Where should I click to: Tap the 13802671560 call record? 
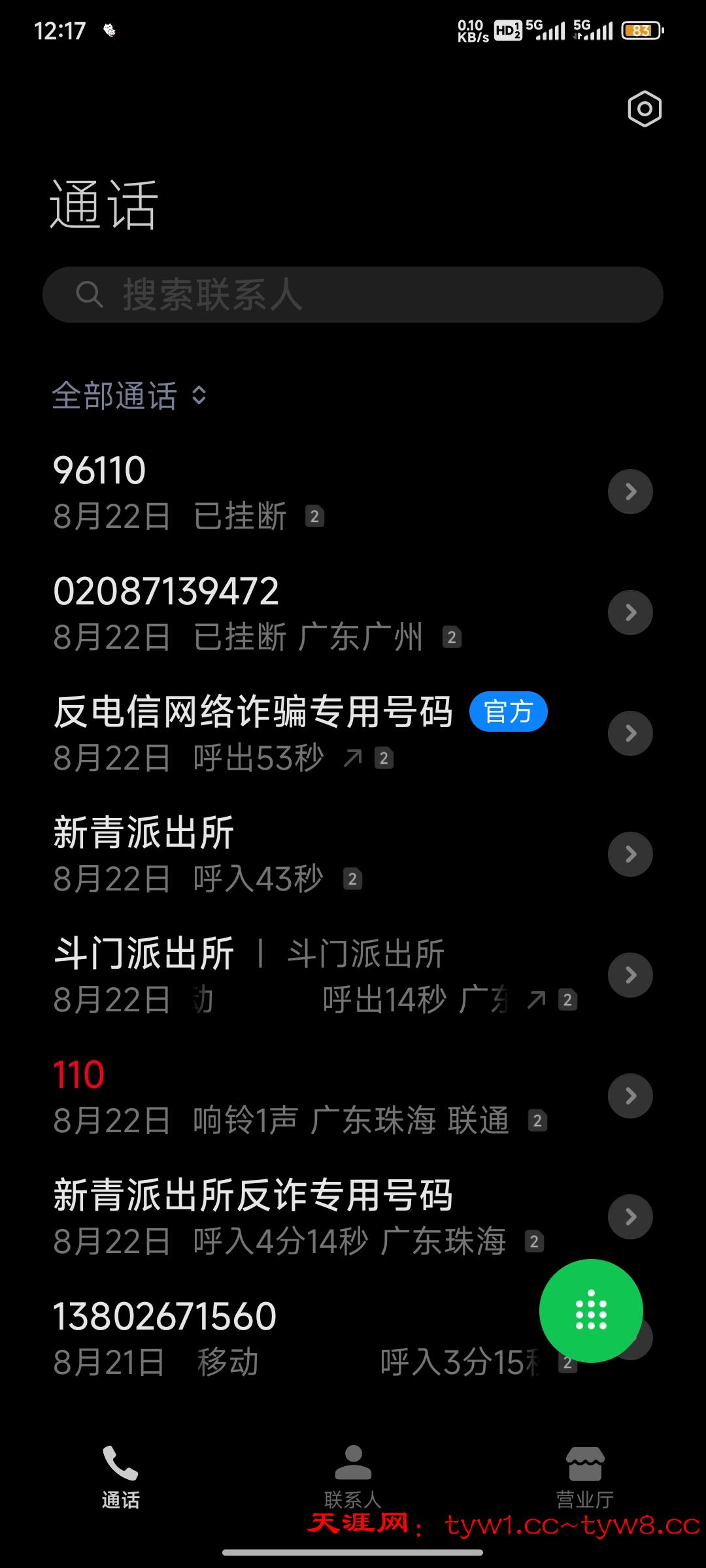[261, 1337]
